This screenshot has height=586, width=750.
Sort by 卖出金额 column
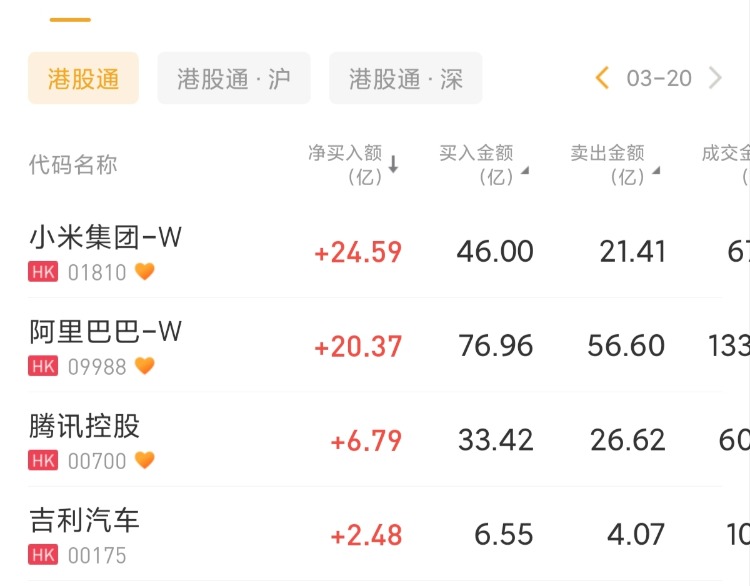(x=615, y=165)
